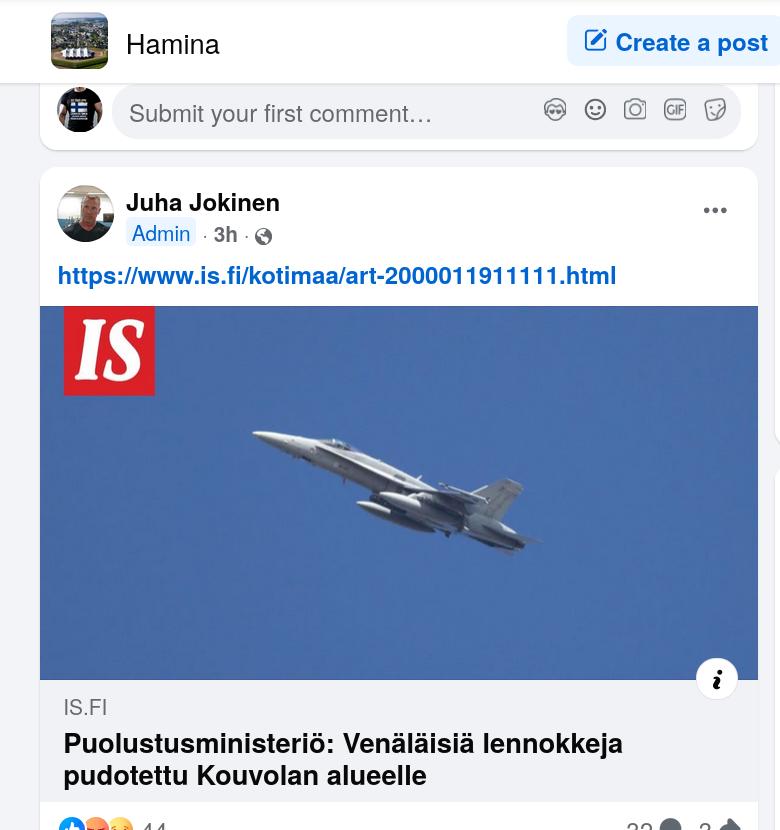The height and width of the screenshot is (830, 780).
Task: Open the sticker picker in the comment box
Action: coord(715,110)
